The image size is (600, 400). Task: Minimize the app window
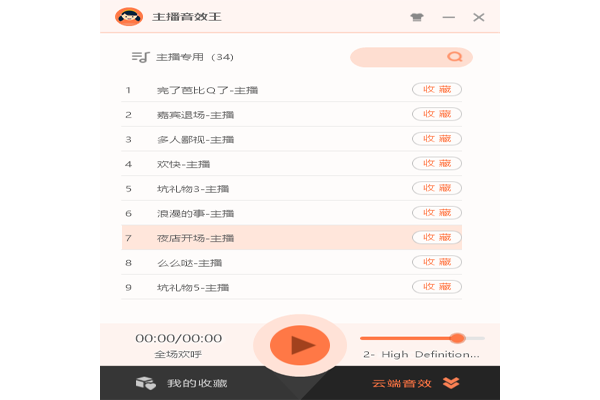448,18
